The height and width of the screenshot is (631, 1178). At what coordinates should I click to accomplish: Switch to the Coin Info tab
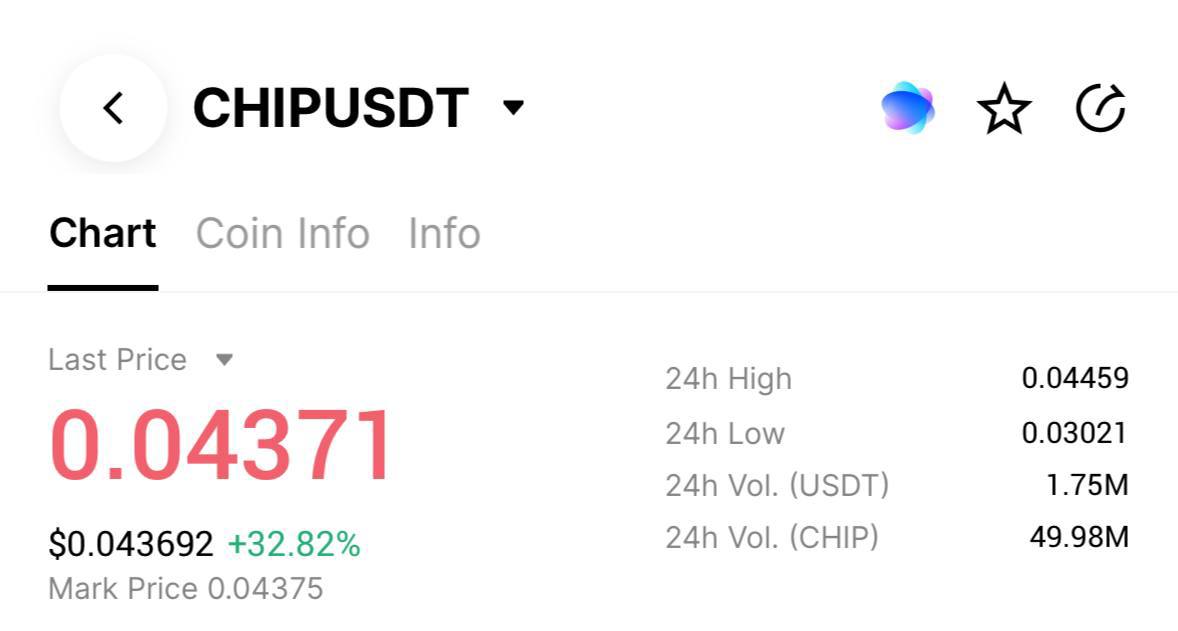[x=282, y=234]
